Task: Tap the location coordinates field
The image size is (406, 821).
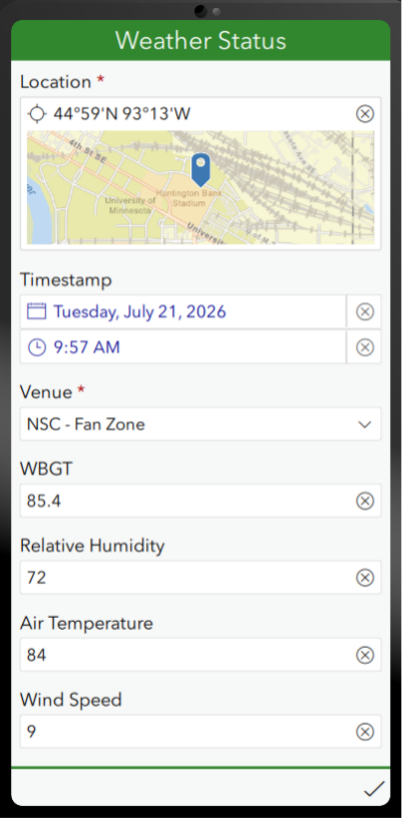Action: pyautogui.click(x=189, y=114)
